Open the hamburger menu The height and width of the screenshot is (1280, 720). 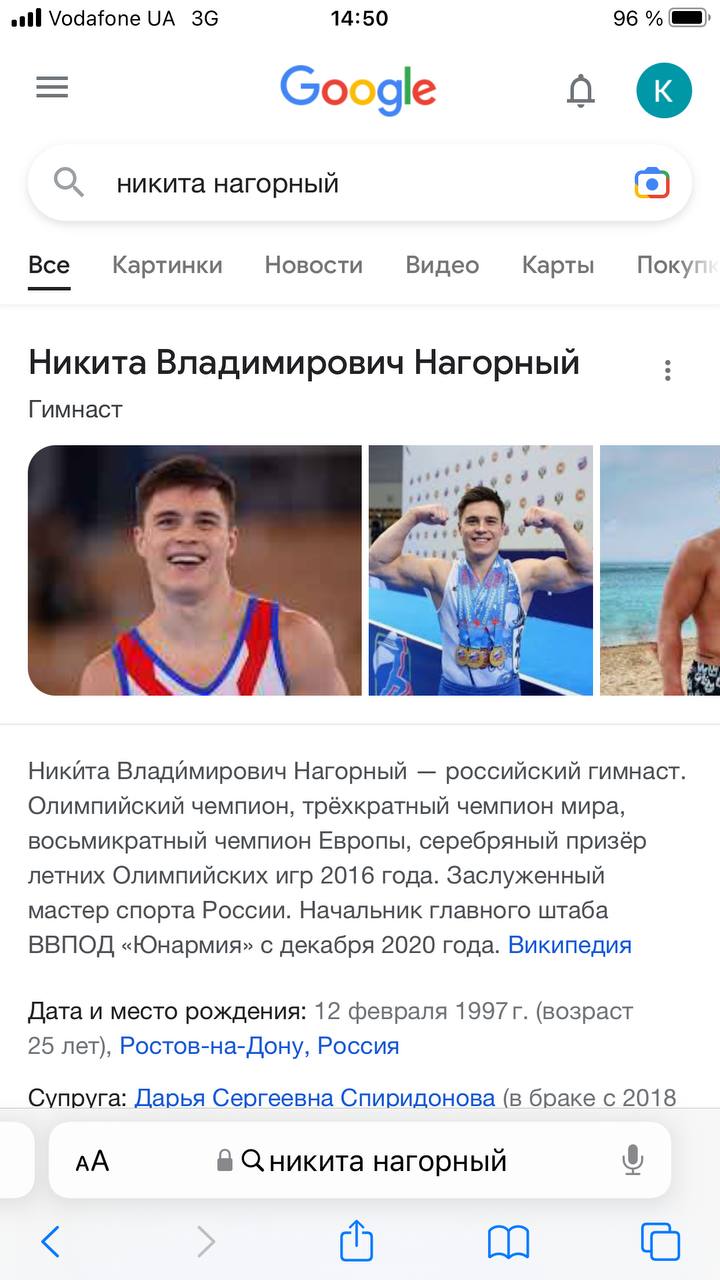coord(52,88)
